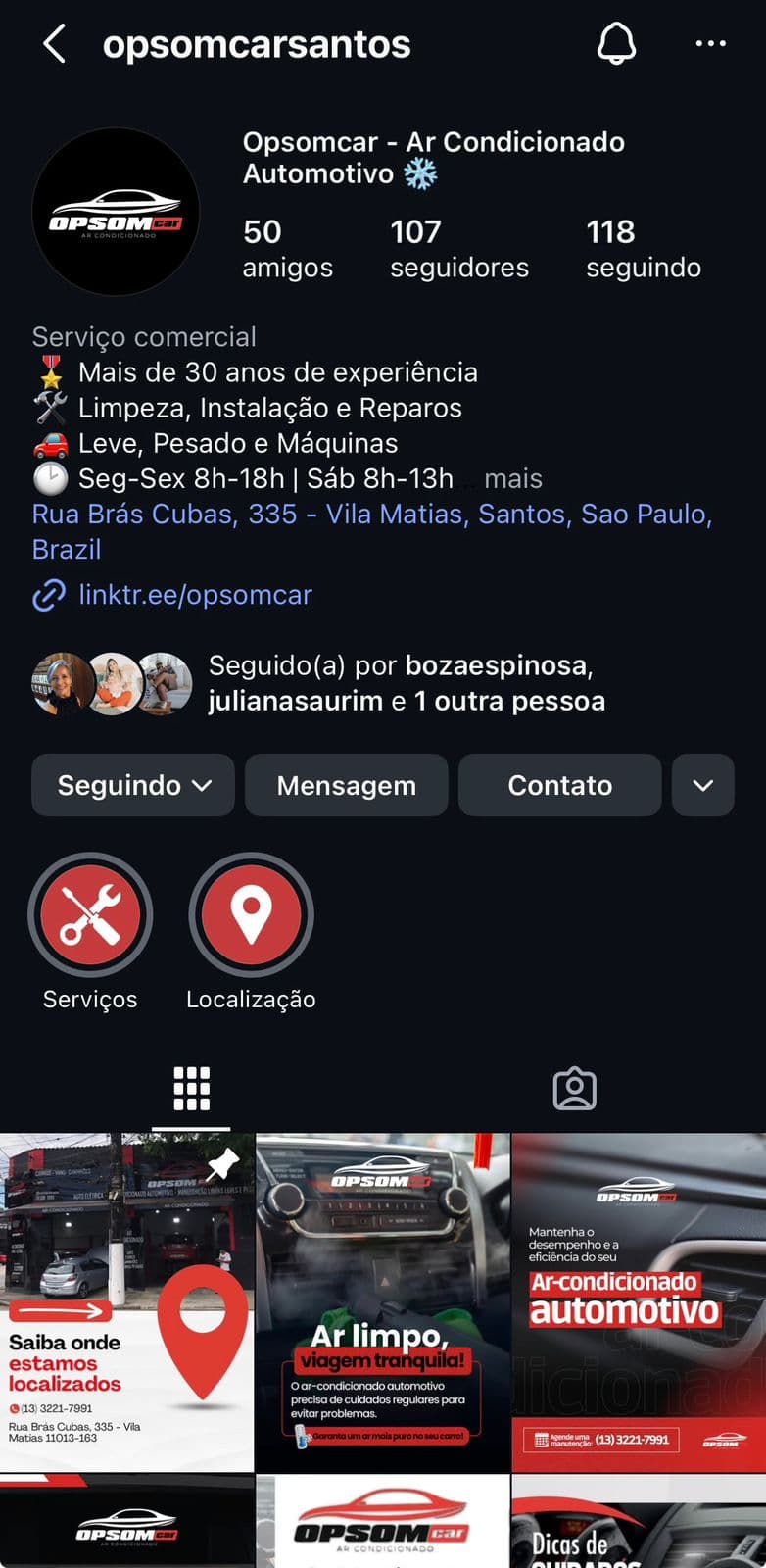Open the options menu (three dots)
The height and width of the screenshot is (1568, 766).
(x=709, y=43)
